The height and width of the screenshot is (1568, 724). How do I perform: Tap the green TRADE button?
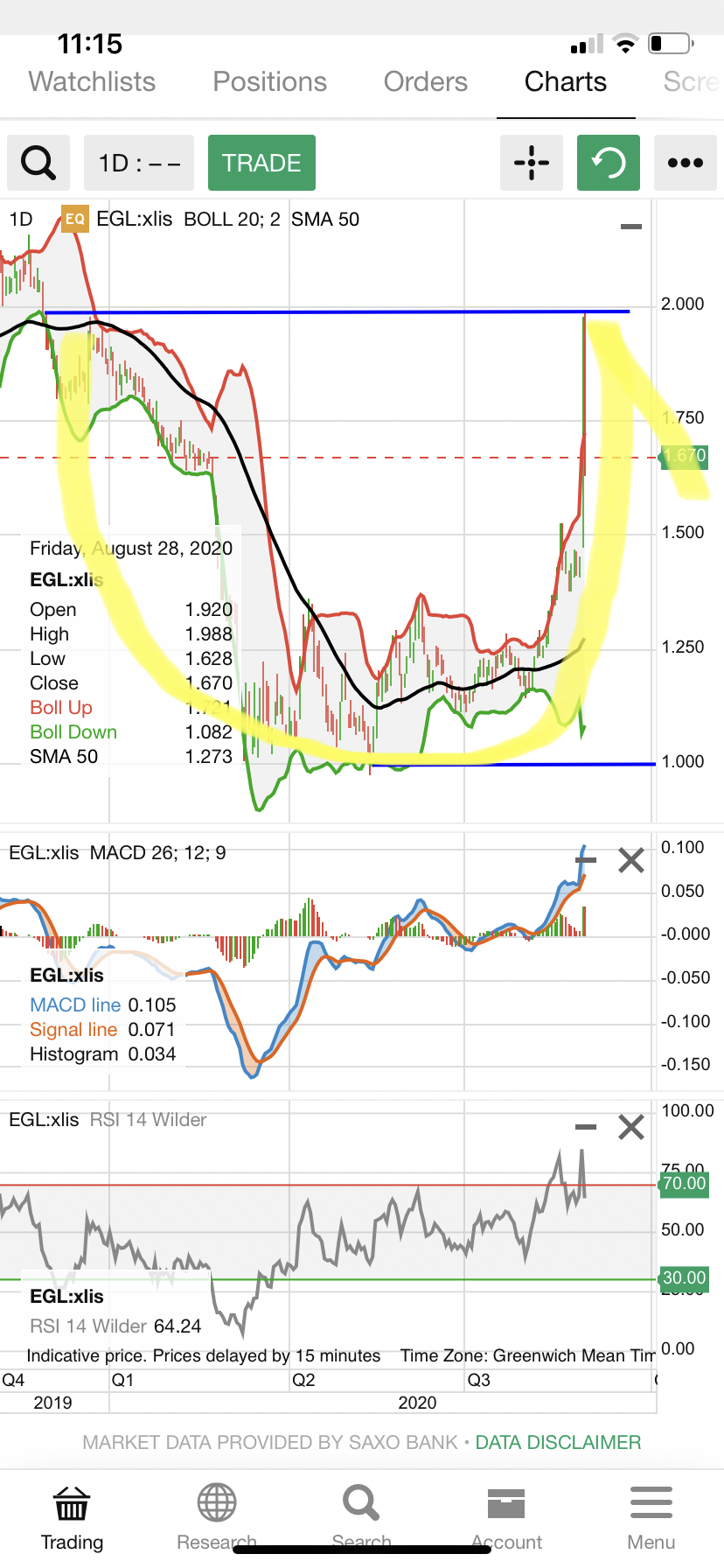click(261, 163)
